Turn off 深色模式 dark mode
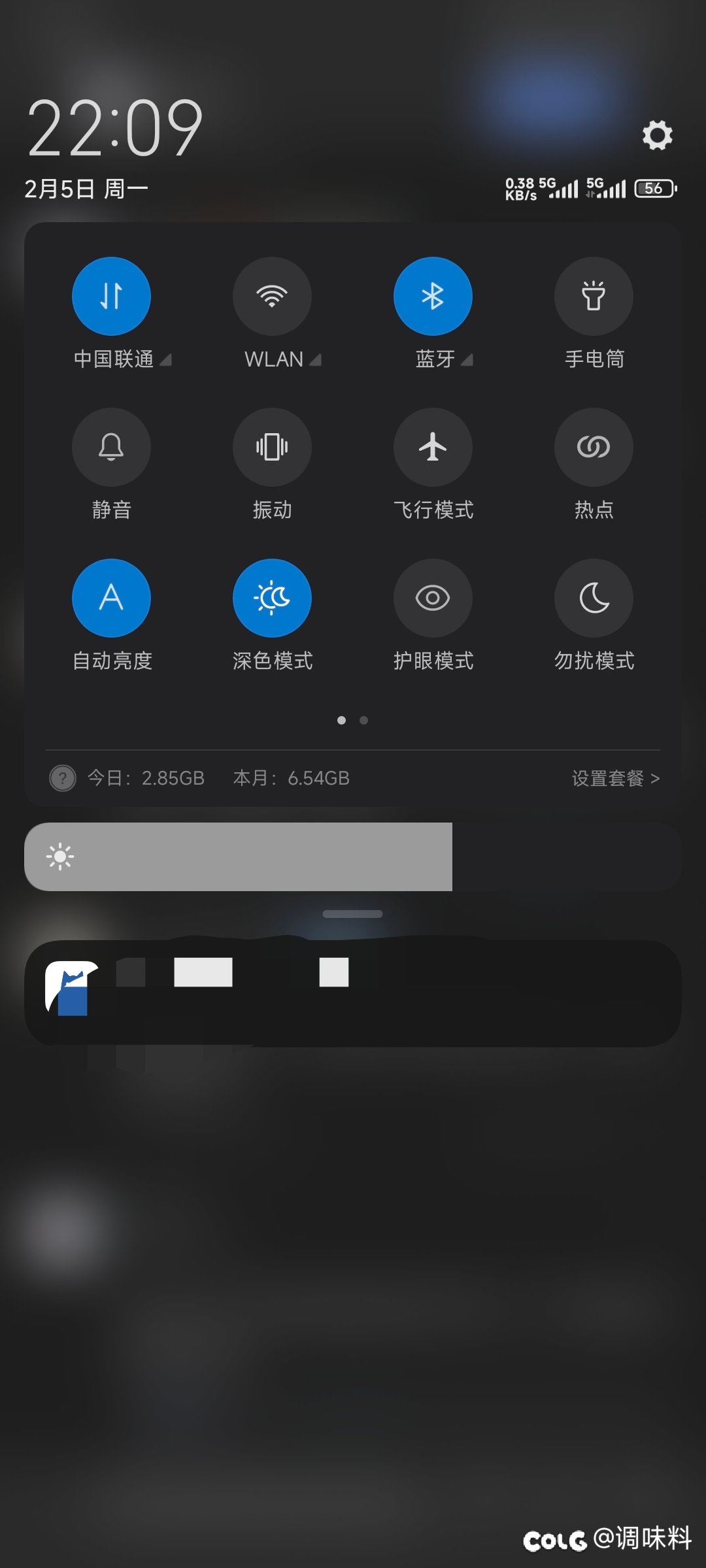Viewport: 706px width, 1568px height. [272, 598]
